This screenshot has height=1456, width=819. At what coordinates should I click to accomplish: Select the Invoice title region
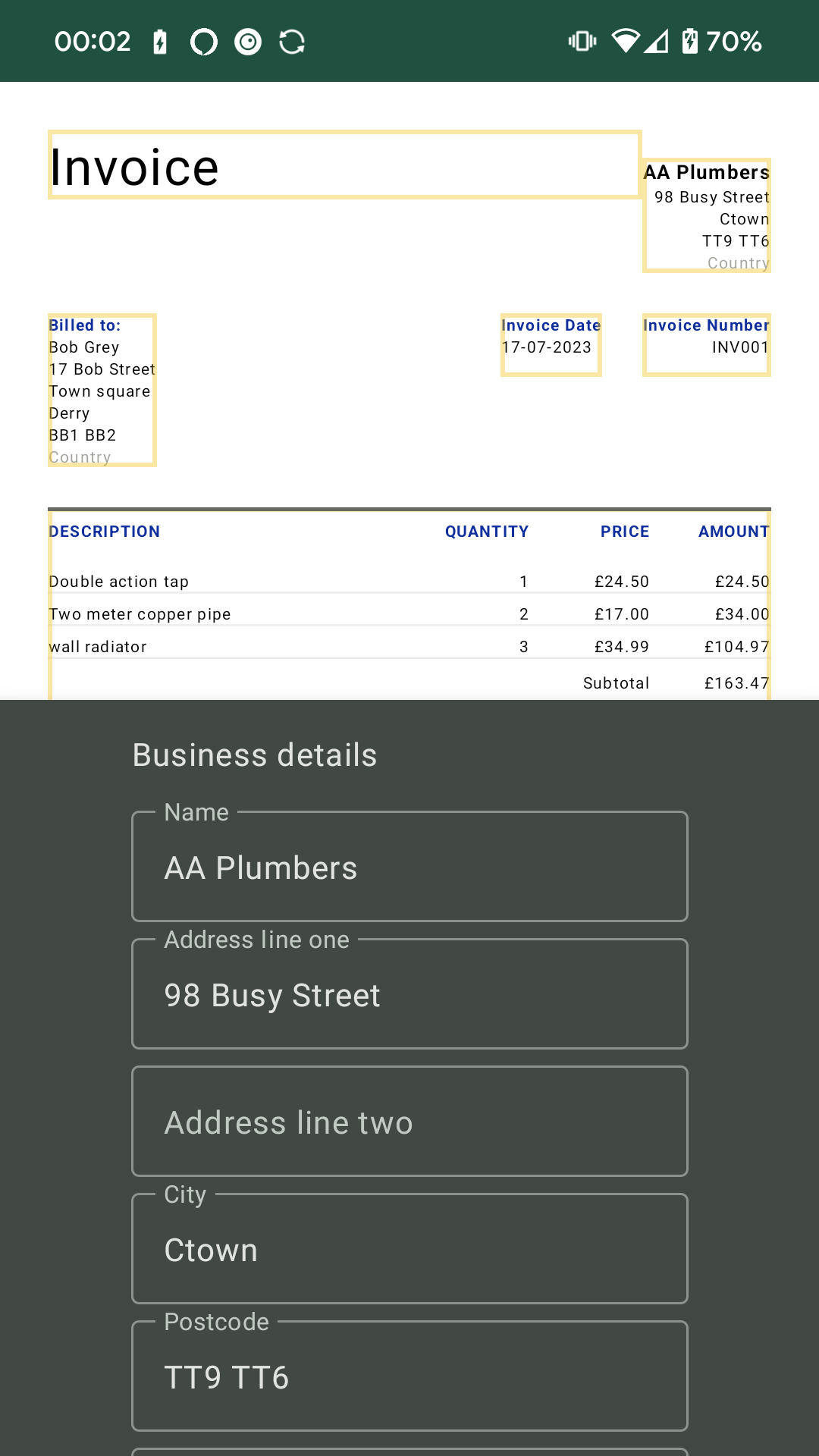[345, 165]
